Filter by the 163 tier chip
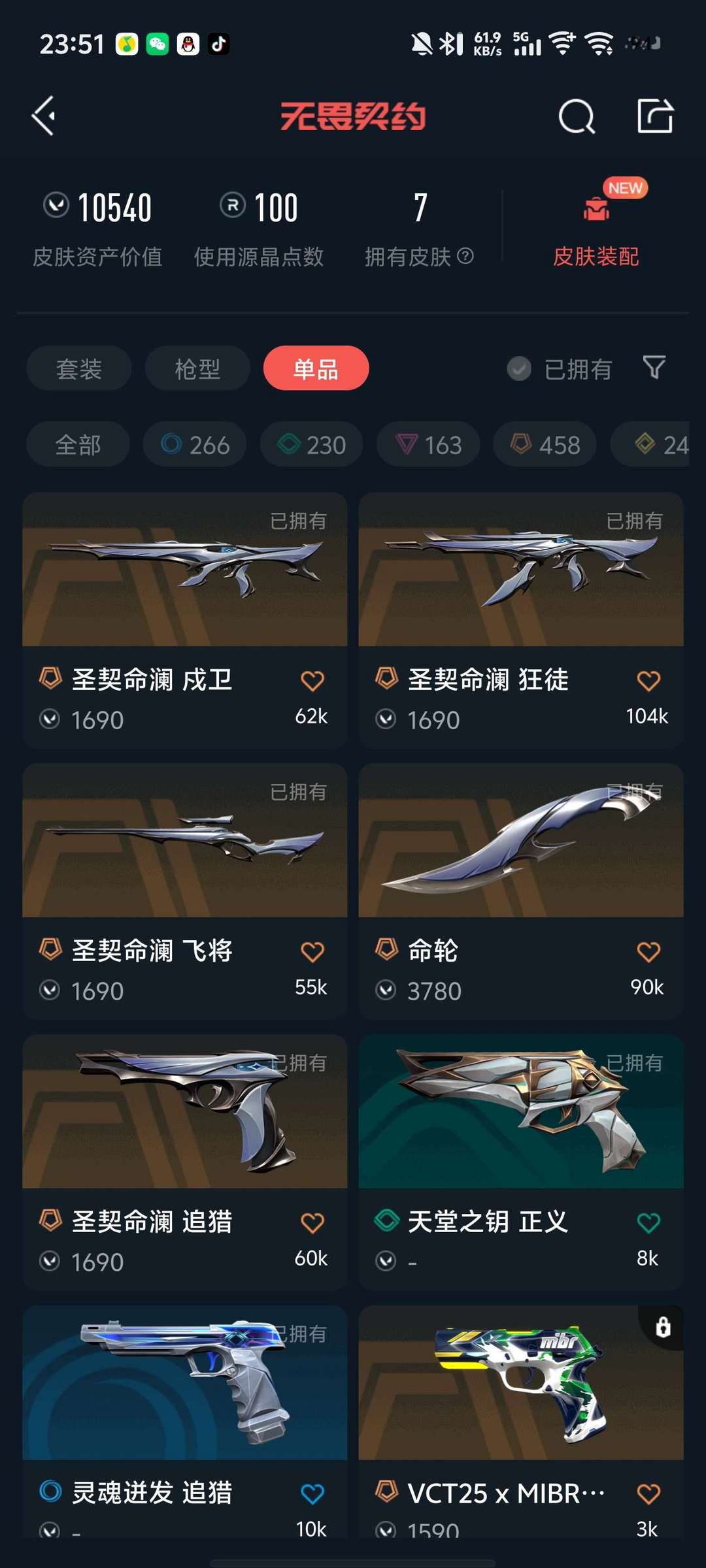The image size is (706, 1568). [428, 444]
